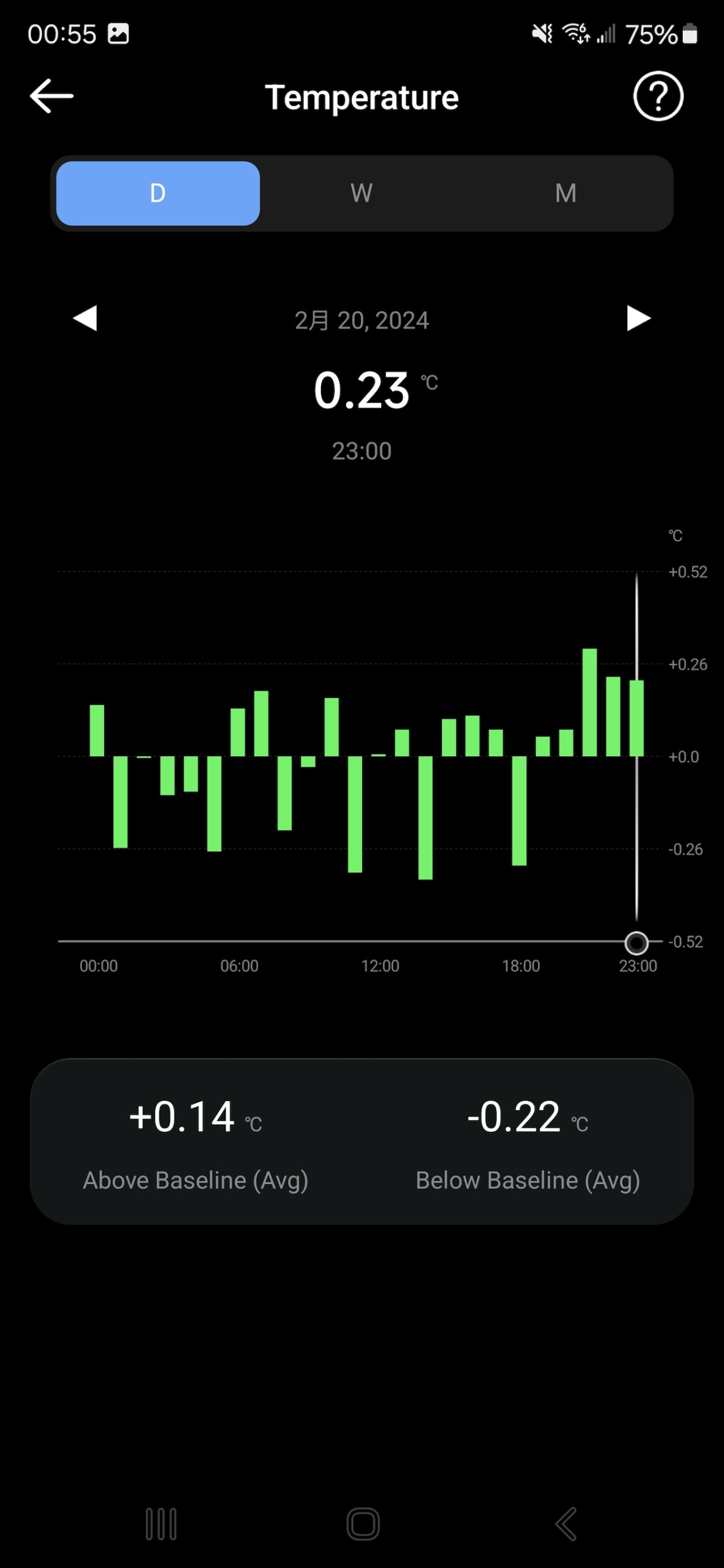Tap the chart time slider handle

tap(636, 943)
